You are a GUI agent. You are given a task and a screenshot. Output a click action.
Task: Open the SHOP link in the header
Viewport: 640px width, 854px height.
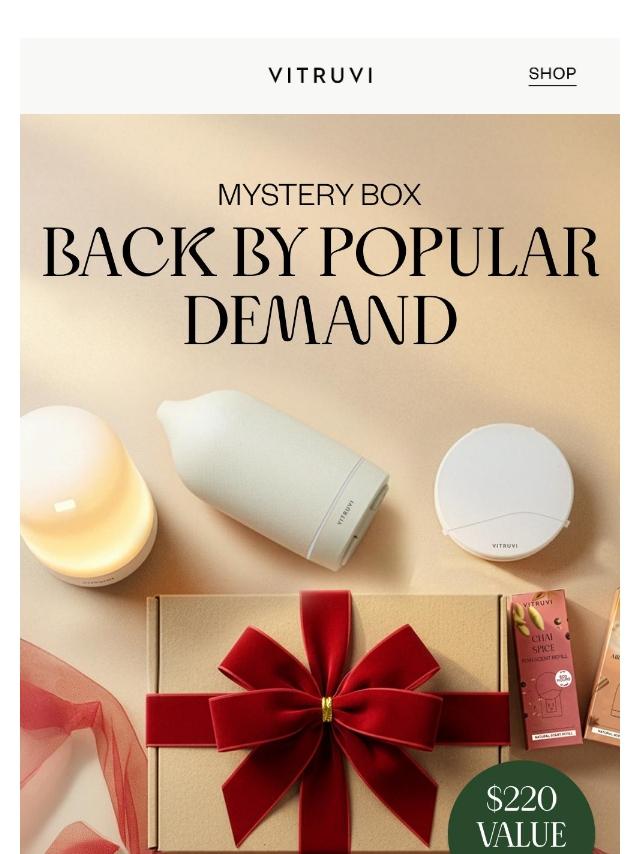click(552, 74)
